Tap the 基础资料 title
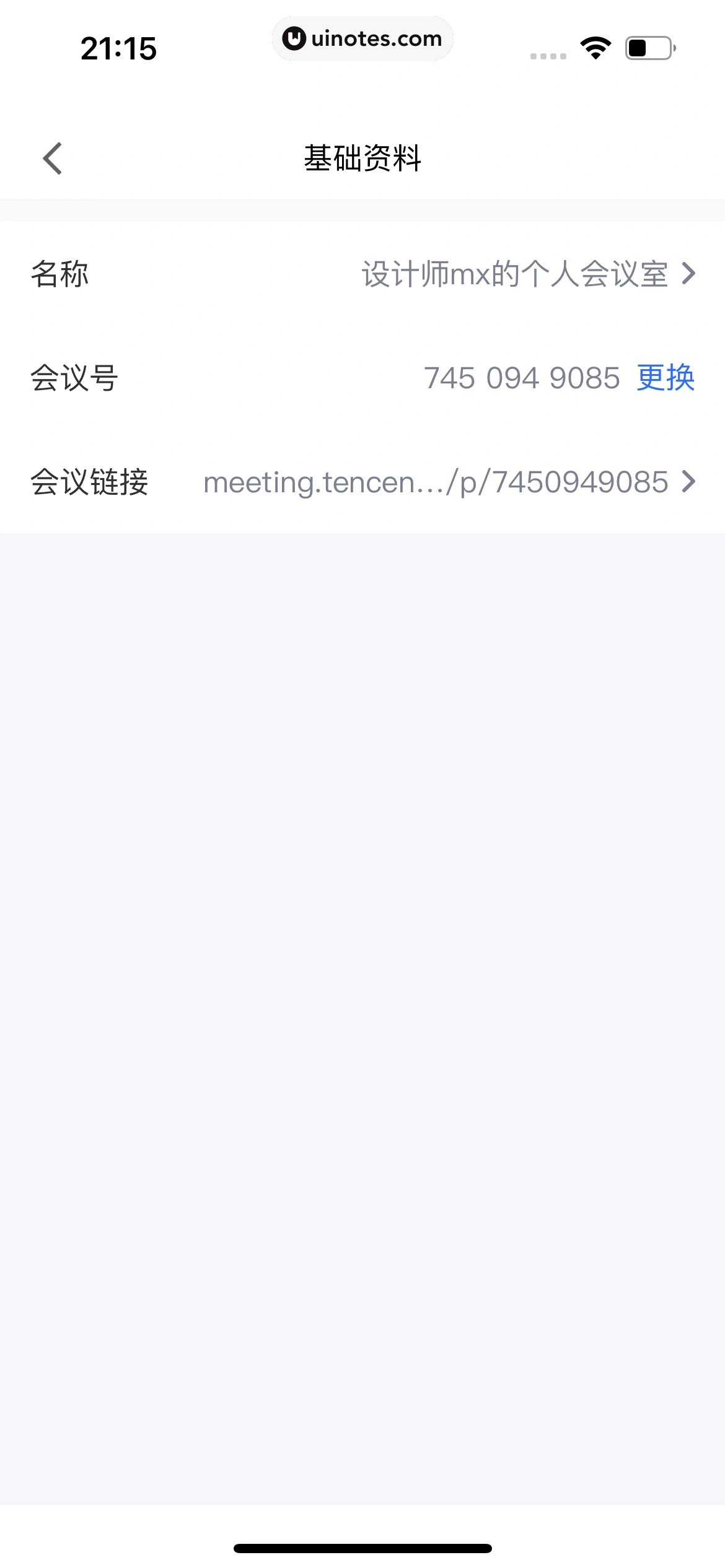 pyautogui.click(x=362, y=158)
